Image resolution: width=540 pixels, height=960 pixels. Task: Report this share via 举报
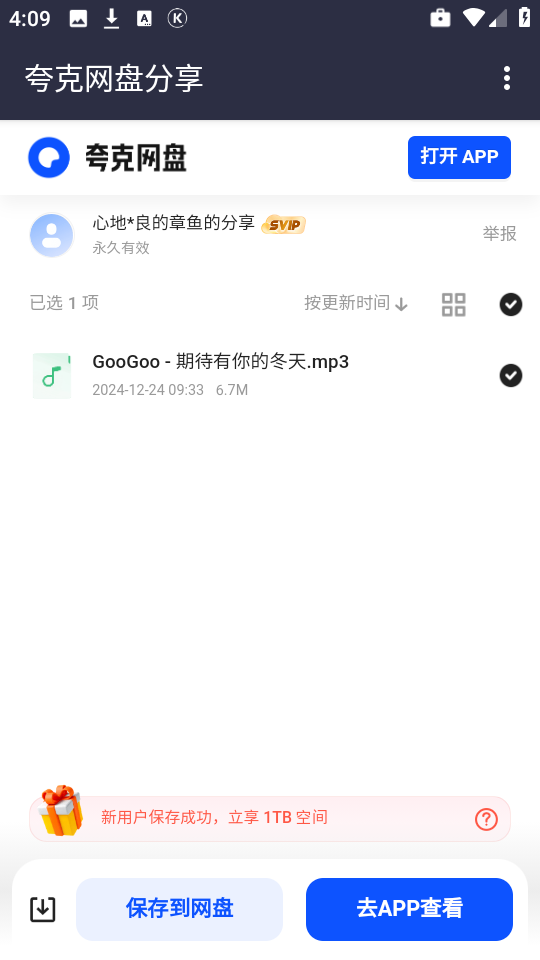click(x=500, y=233)
